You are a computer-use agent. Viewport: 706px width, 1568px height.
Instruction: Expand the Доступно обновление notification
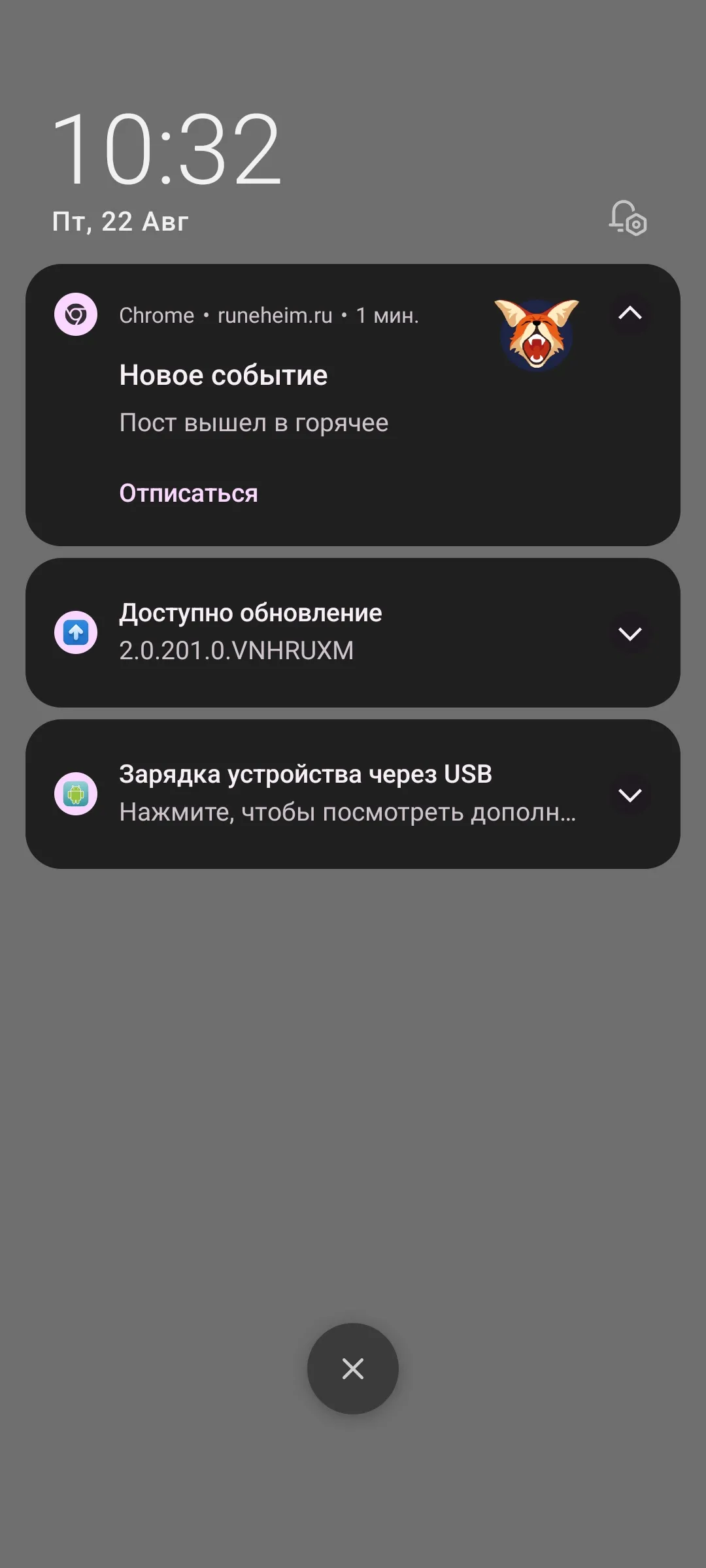(630, 633)
